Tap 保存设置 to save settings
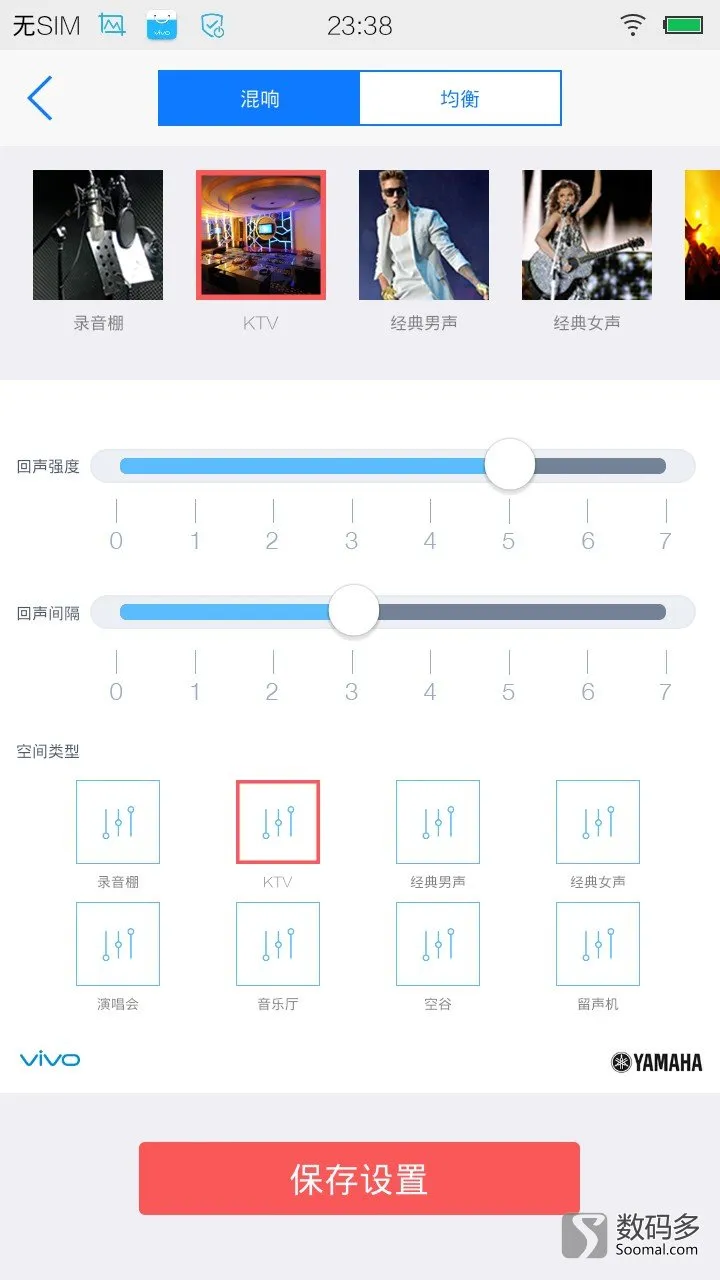This screenshot has width=720, height=1280. tap(359, 1179)
